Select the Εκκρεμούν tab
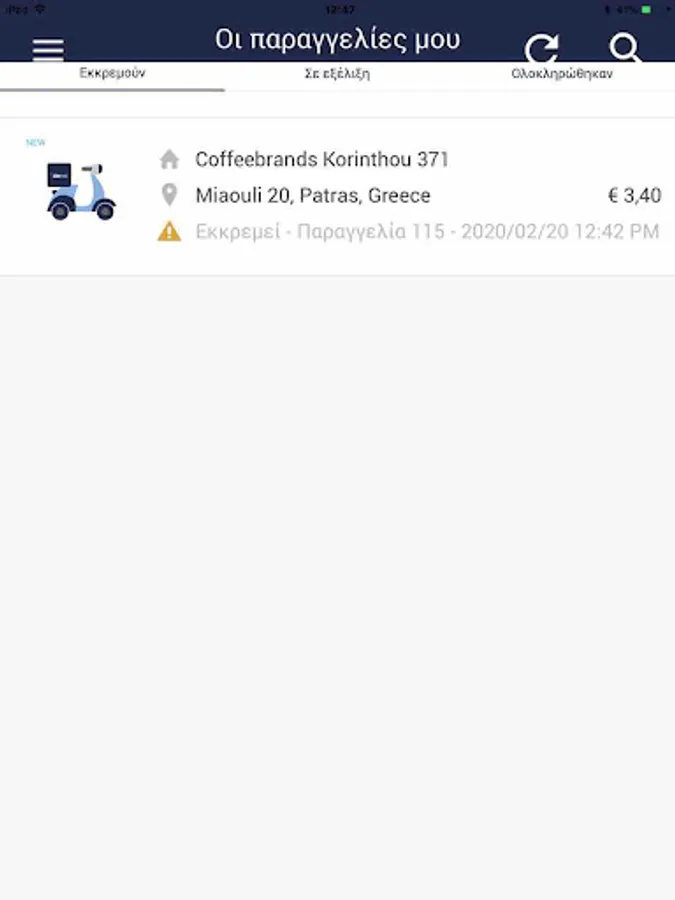Image resolution: width=675 pixels, height=900 pixels. 112,74
